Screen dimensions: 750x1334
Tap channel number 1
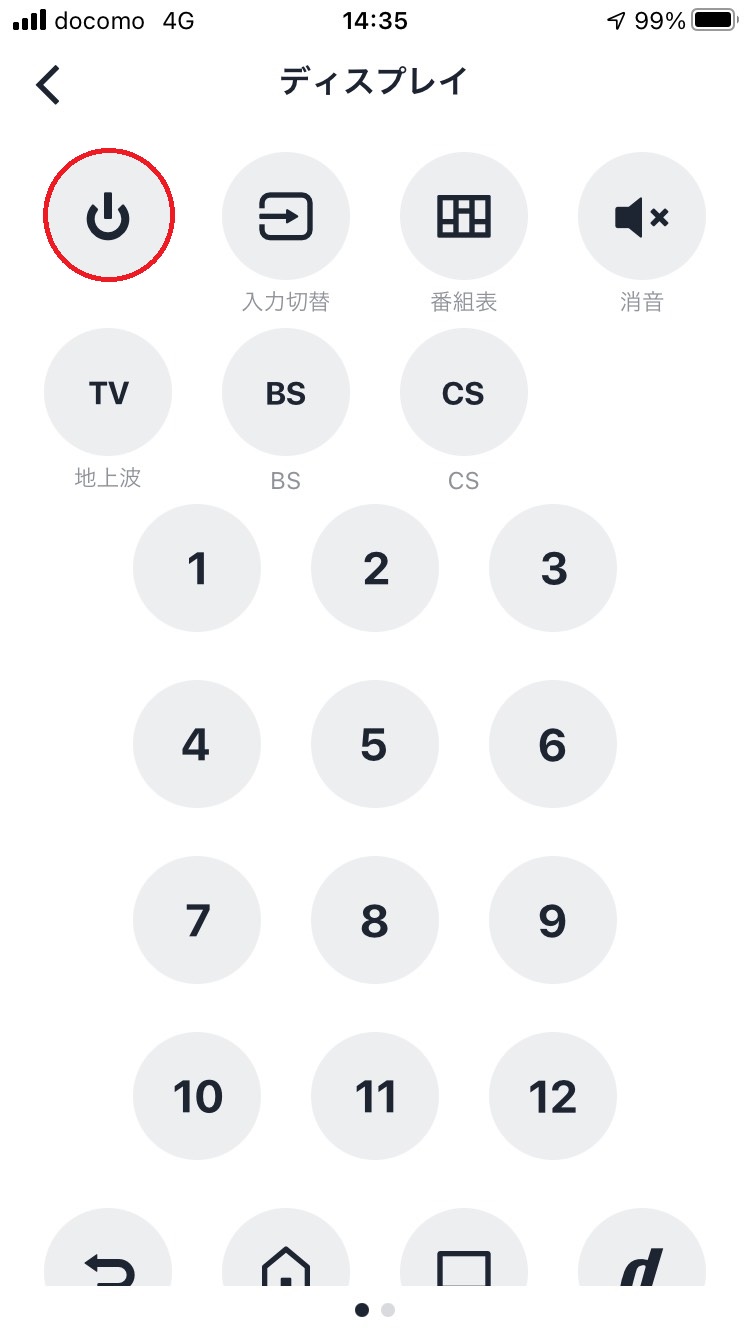[x=197, y=569]
